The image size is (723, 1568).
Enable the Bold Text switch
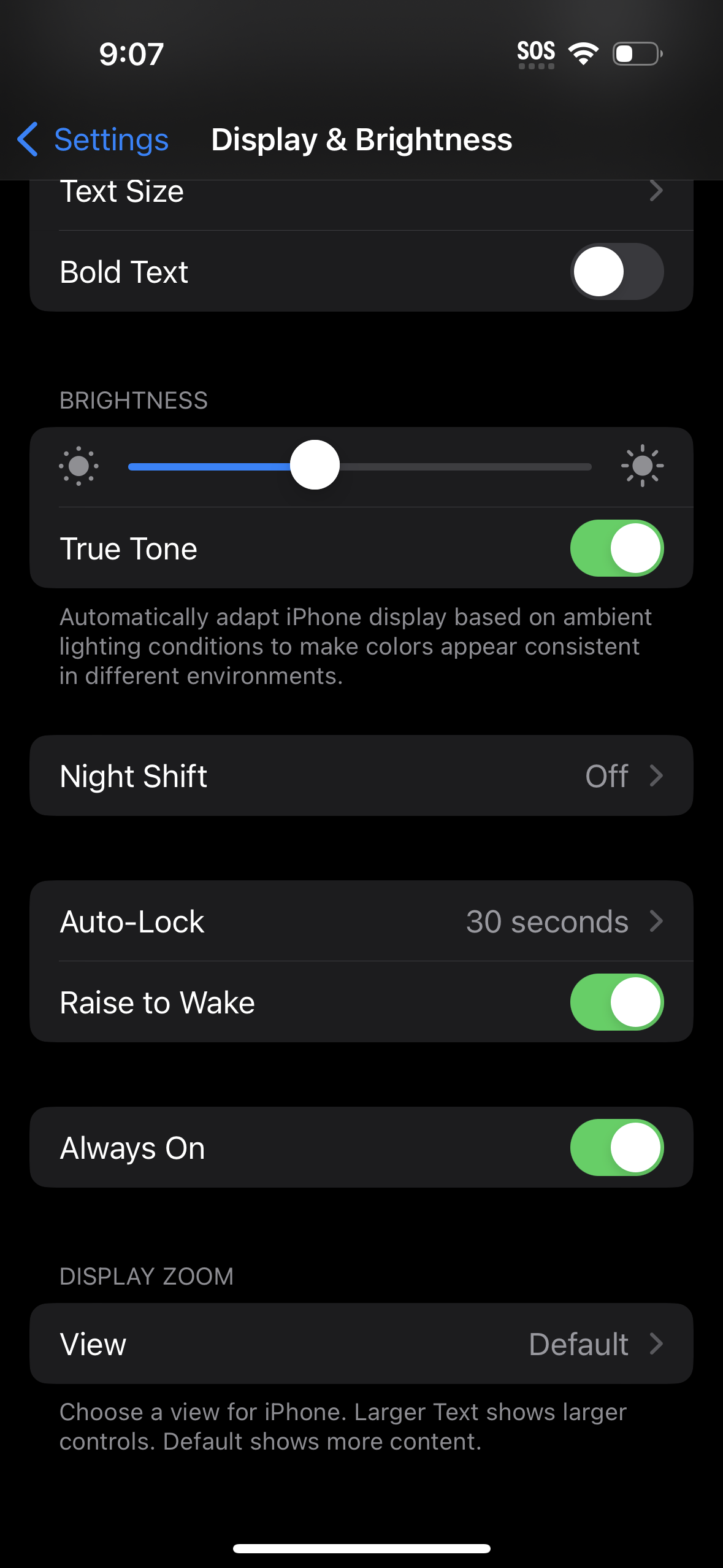(x=616, y=272)
